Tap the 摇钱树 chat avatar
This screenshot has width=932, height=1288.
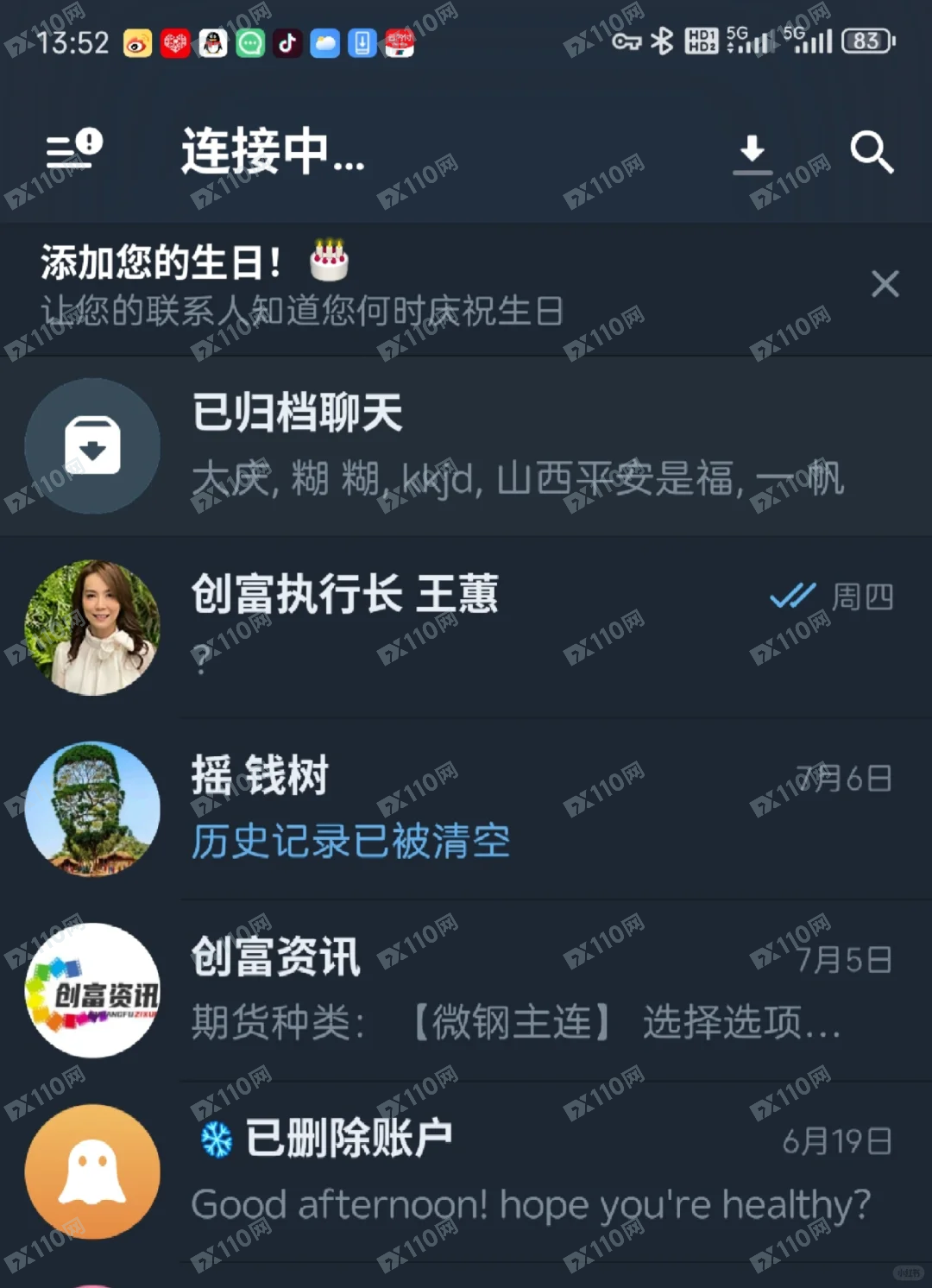click(92, 806)
